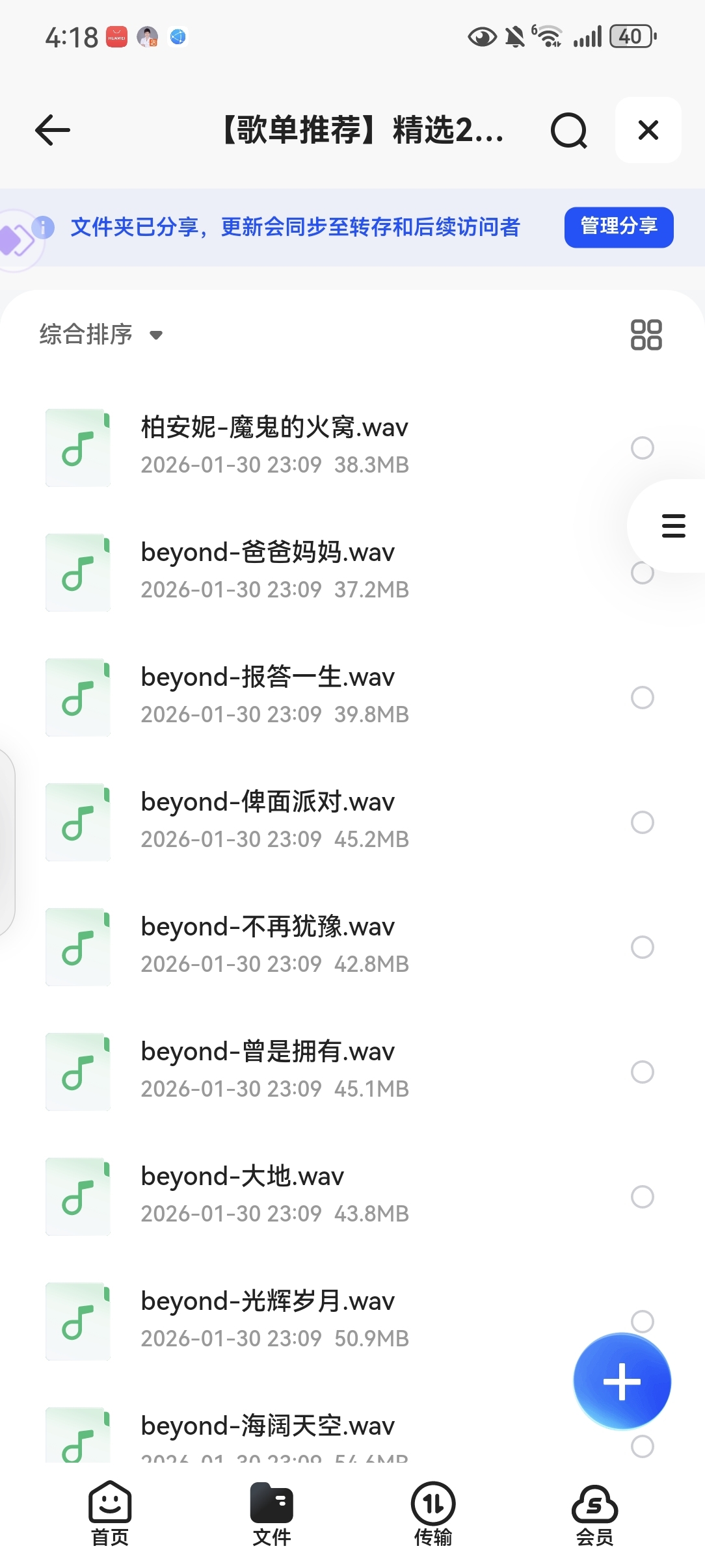Mark beyond-不再犹豫.wav as selected
Screen dimensions: 705x1568
643,947
